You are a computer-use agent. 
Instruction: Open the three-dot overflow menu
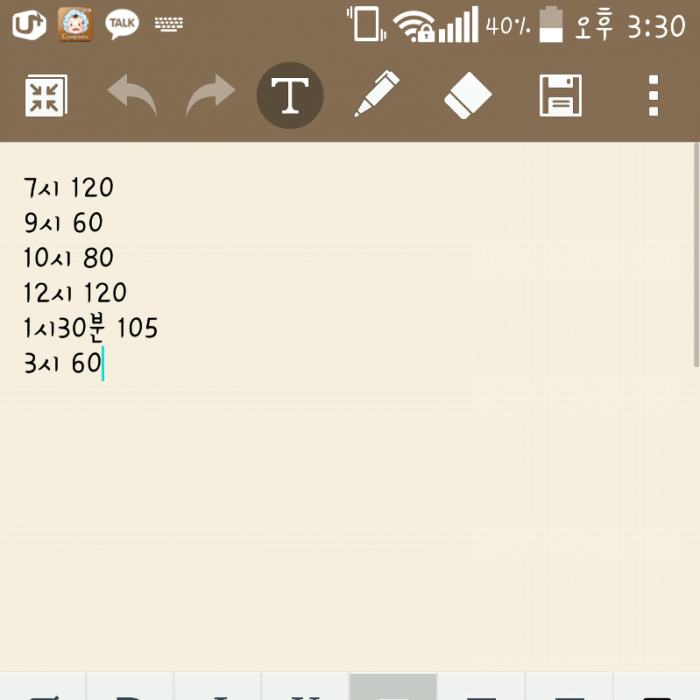(x=653, y=96)
